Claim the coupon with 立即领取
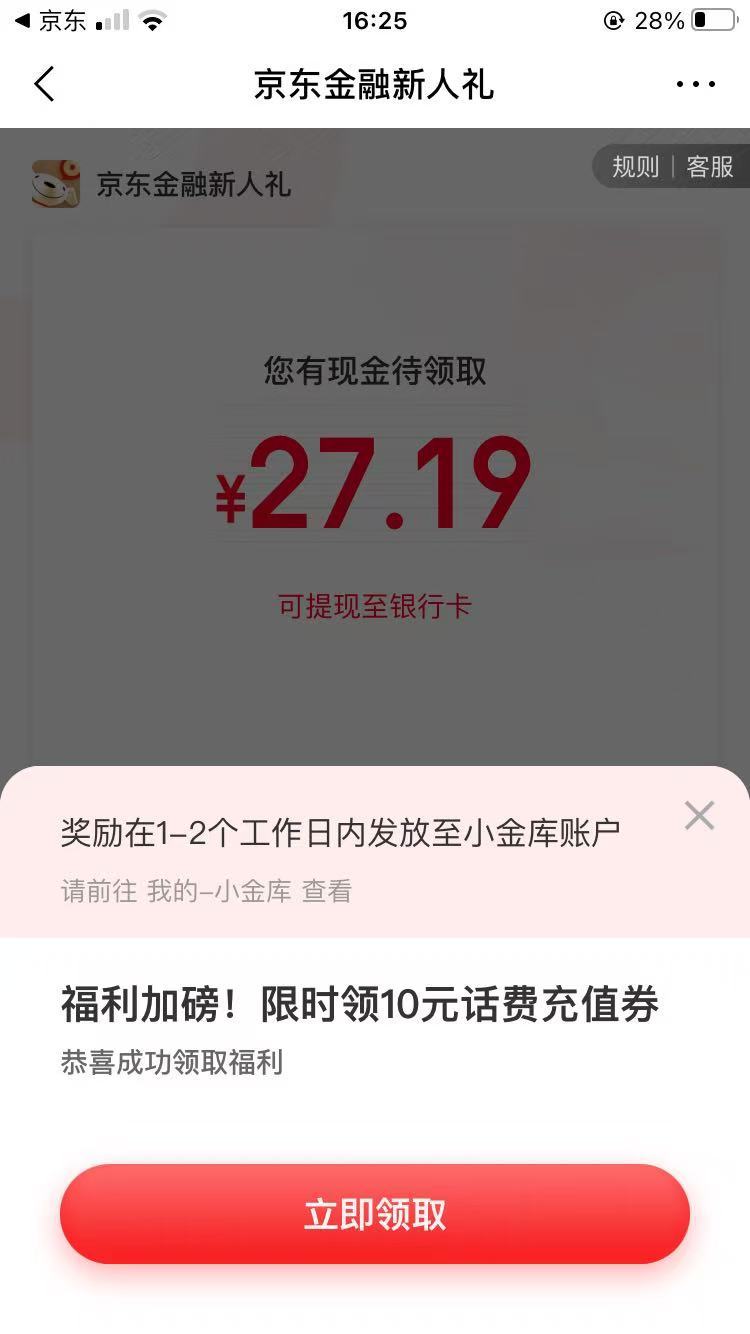Image resolution: width=750 pixels, height=1334 pixels. click(x=375, y=1214)
